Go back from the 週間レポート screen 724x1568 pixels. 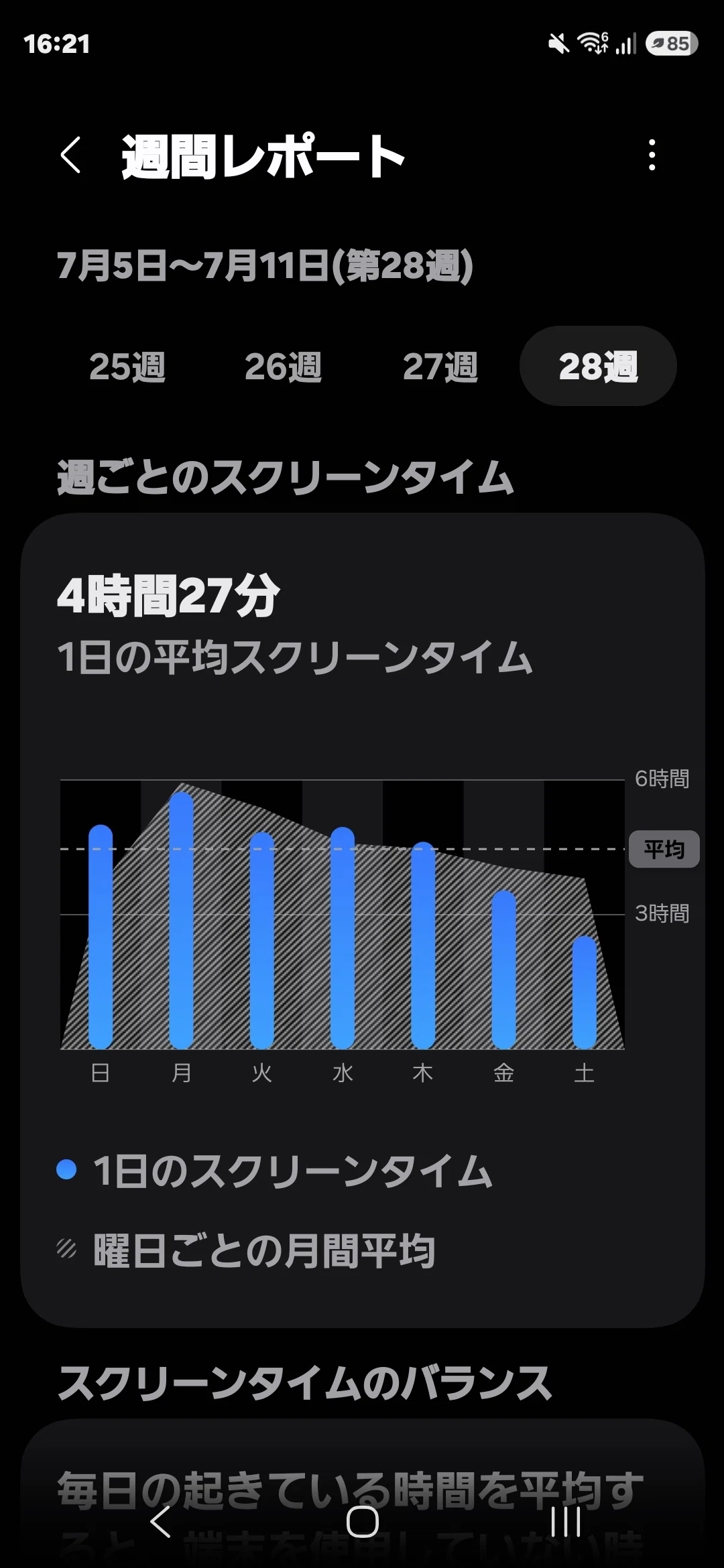pyautogui.click(x=70, y=155)
